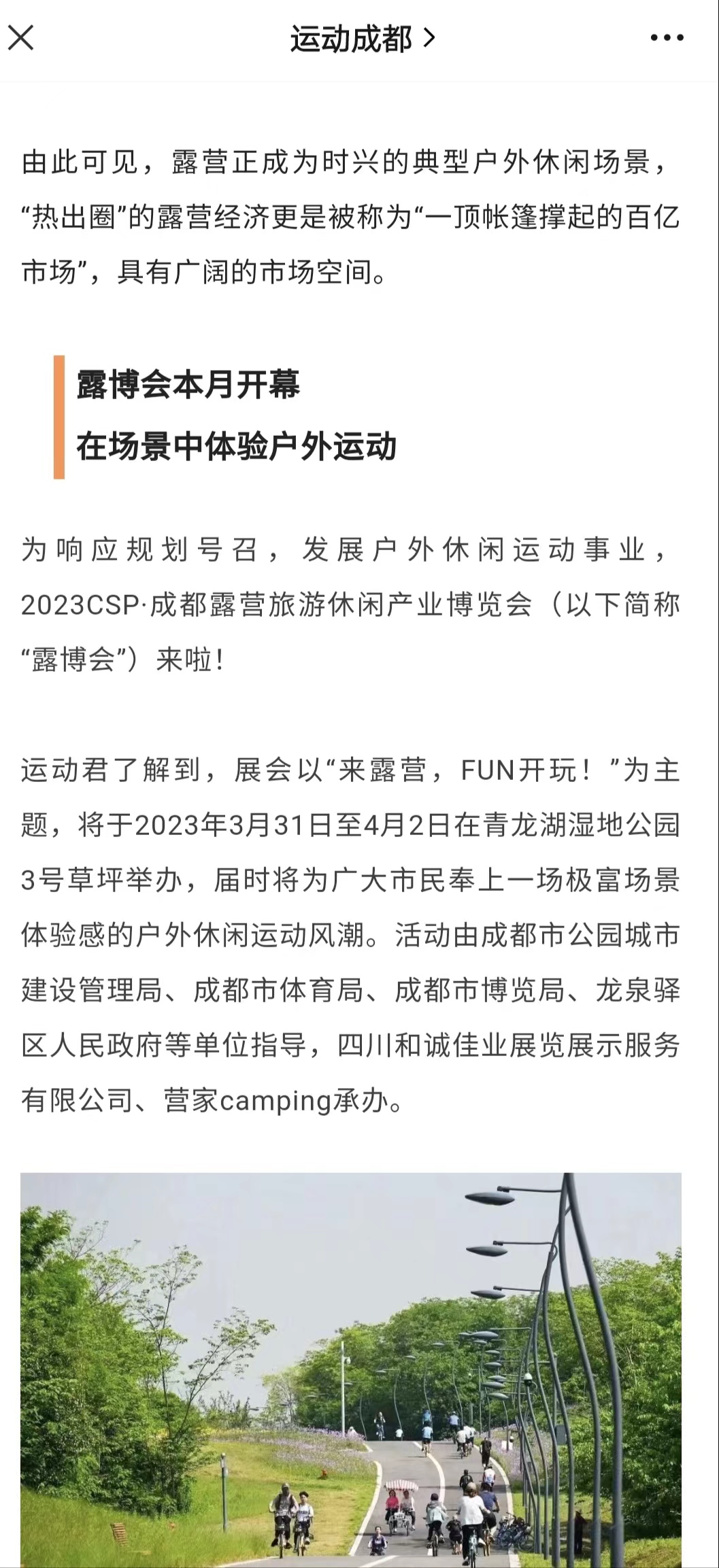View the cycling path photo
The width and height of the screenshot is (719, 1568).
tap(351, 1369)
